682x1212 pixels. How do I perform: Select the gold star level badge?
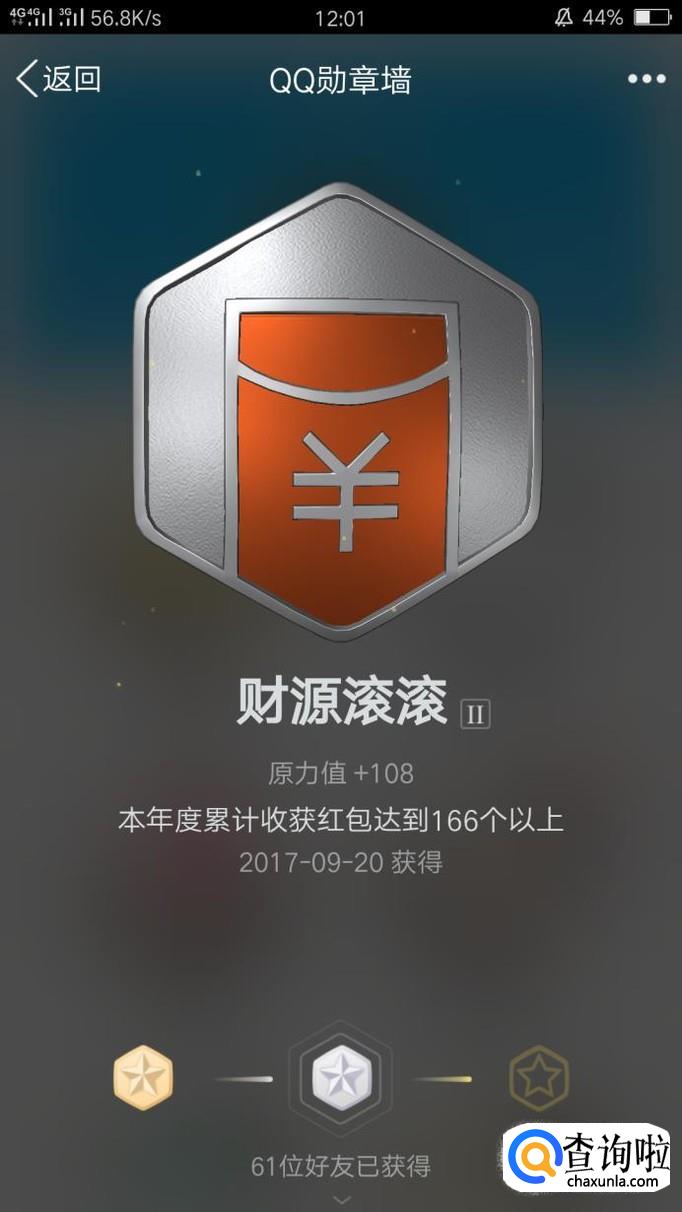click(x=143, y=1079)
